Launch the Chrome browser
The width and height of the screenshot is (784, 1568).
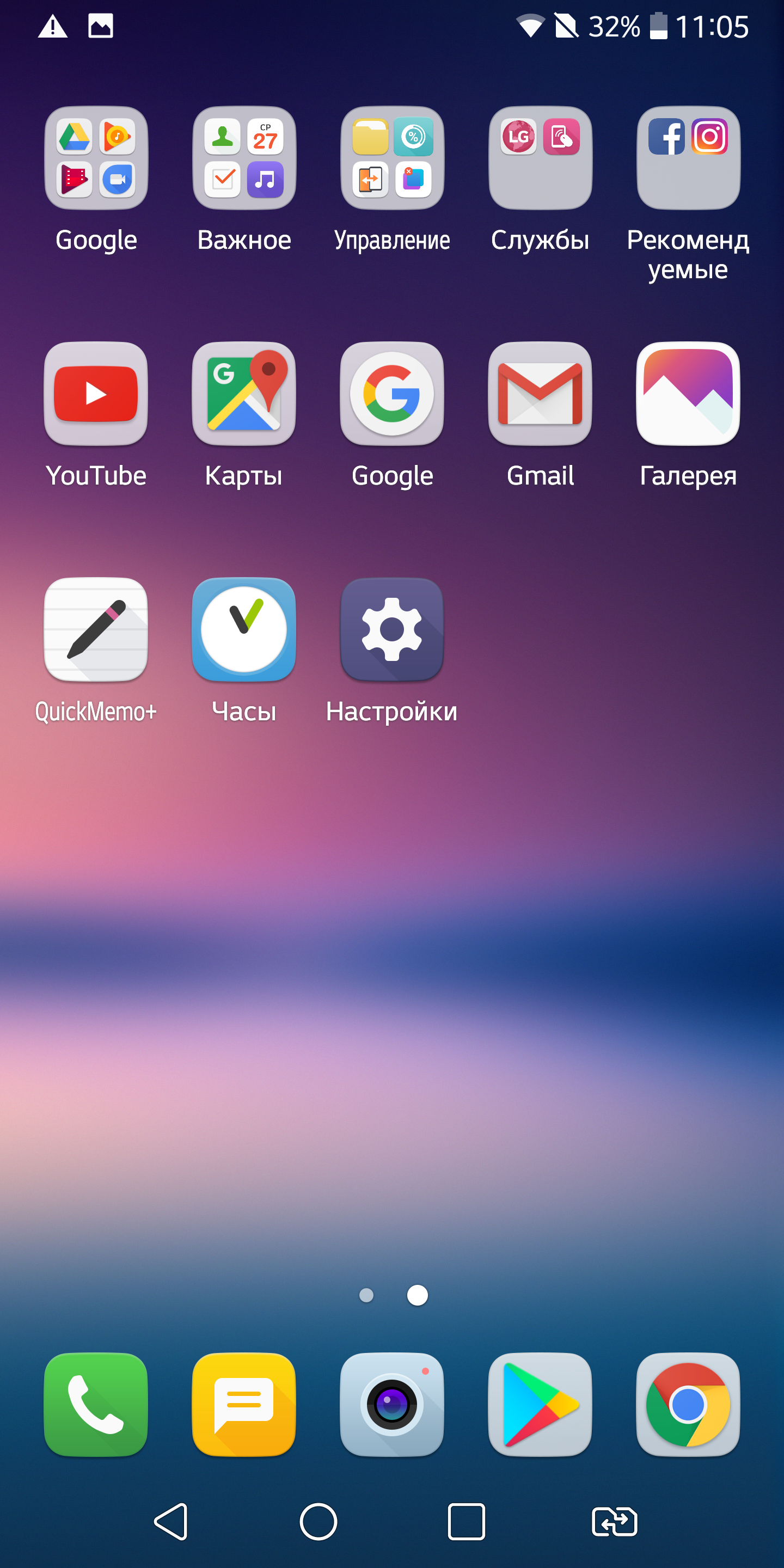pos(688,1404)
